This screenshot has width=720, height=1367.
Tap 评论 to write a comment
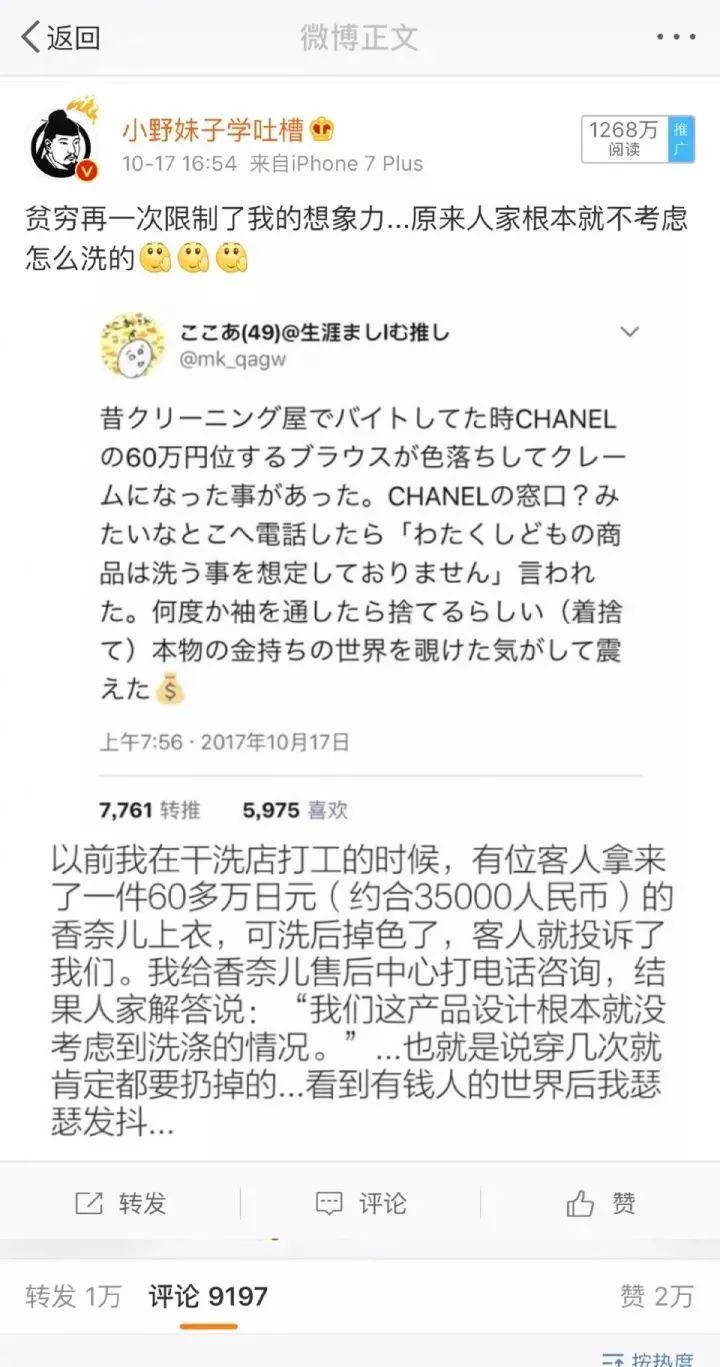pyautogui.click(x=360, y=1203)
